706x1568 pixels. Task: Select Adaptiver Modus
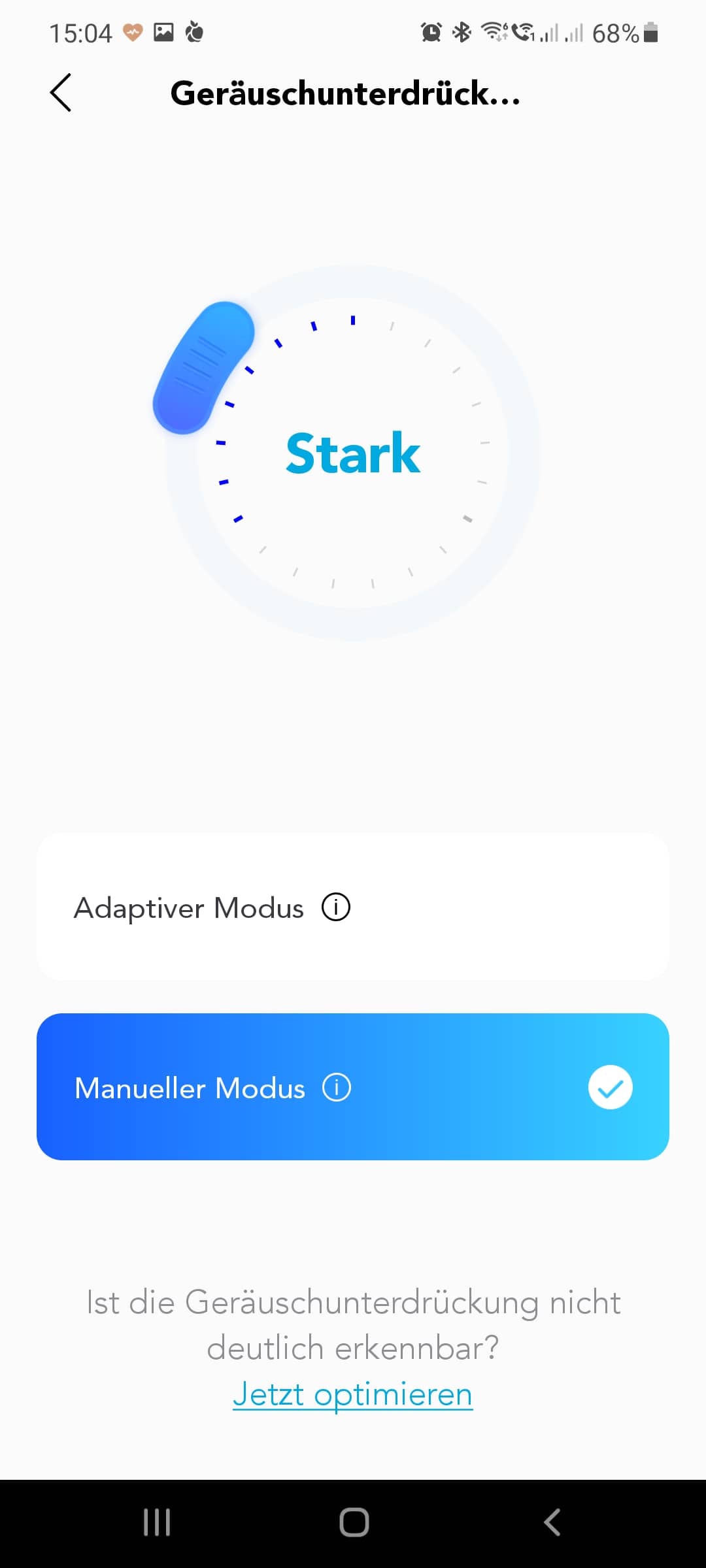pos(353,907)
